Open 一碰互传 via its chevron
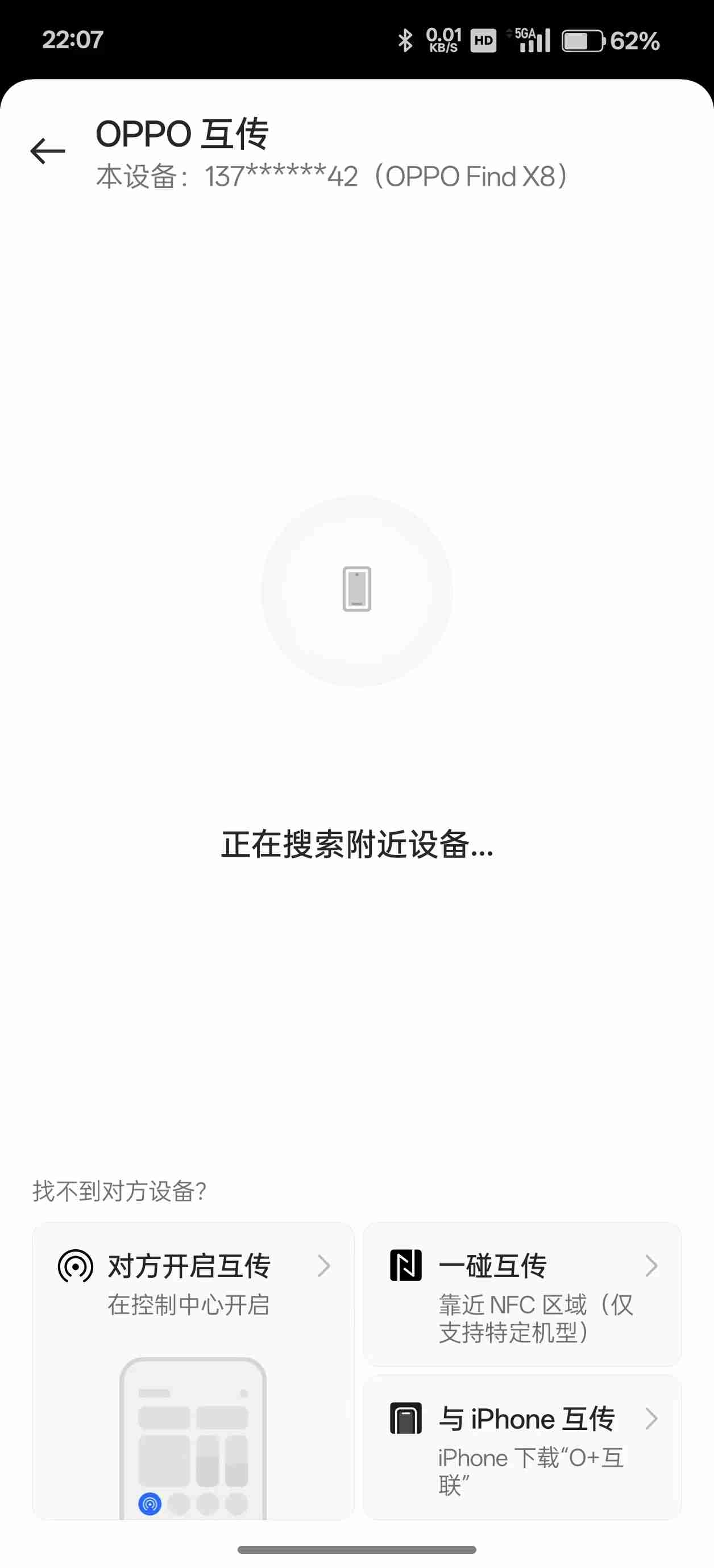The width and height of the screenshot is (714, 1568). (x=654, y=1265)
